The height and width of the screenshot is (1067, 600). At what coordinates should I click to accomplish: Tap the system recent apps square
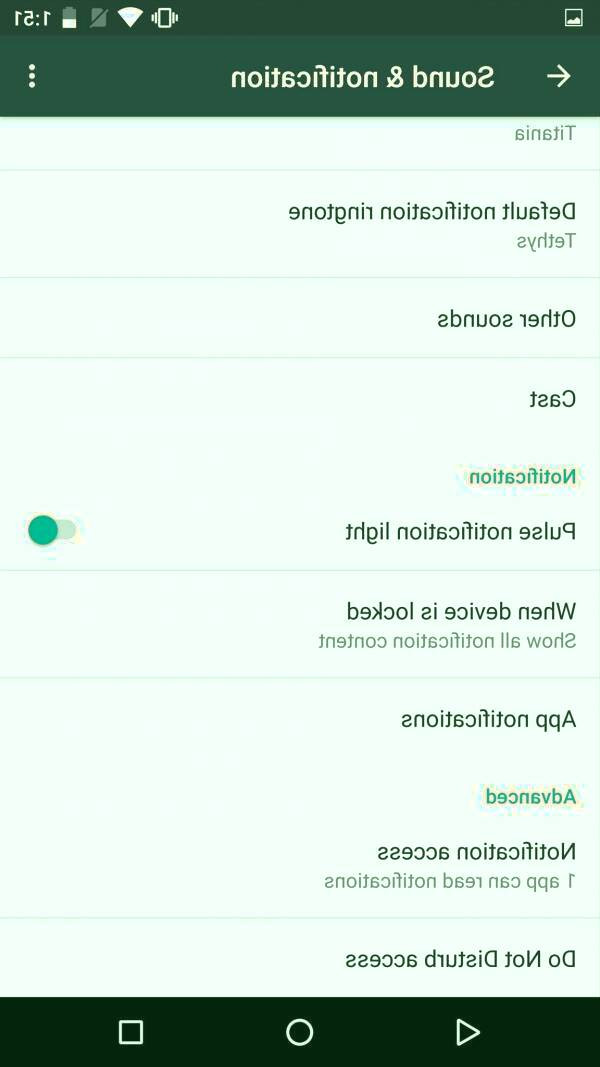[x=131, y=1032]
